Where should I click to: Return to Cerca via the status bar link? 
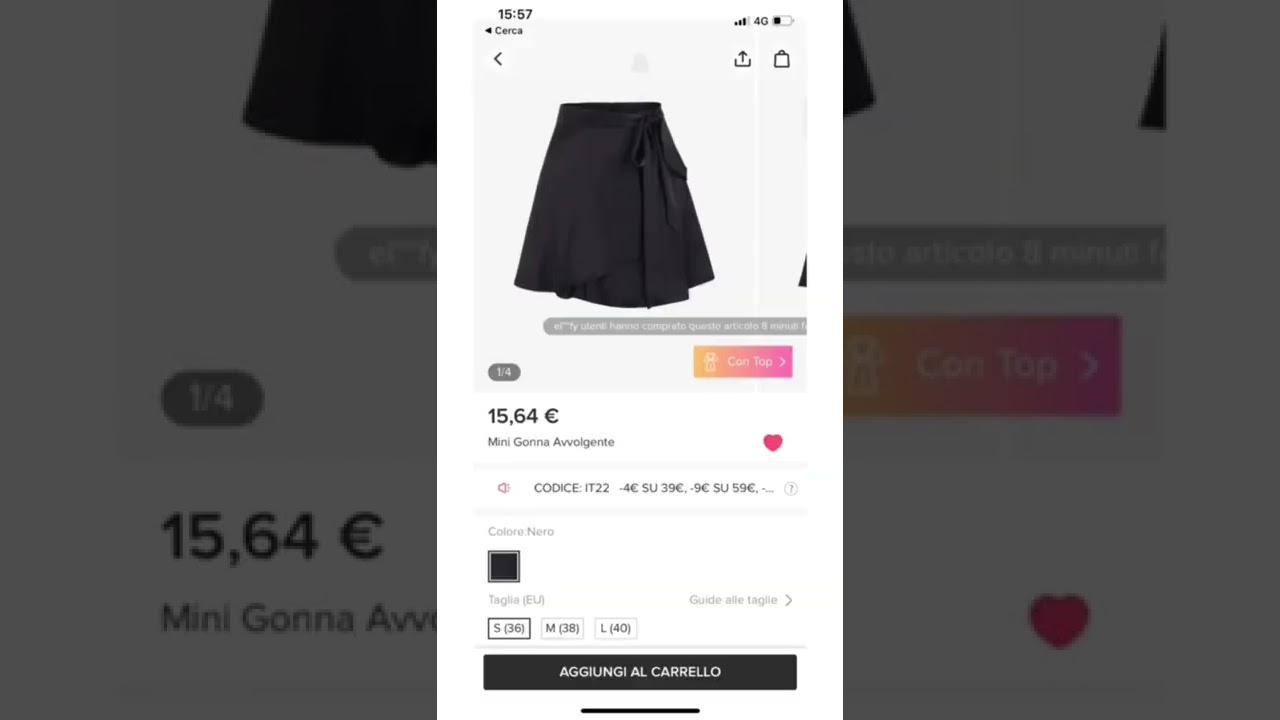click(504, 31)
